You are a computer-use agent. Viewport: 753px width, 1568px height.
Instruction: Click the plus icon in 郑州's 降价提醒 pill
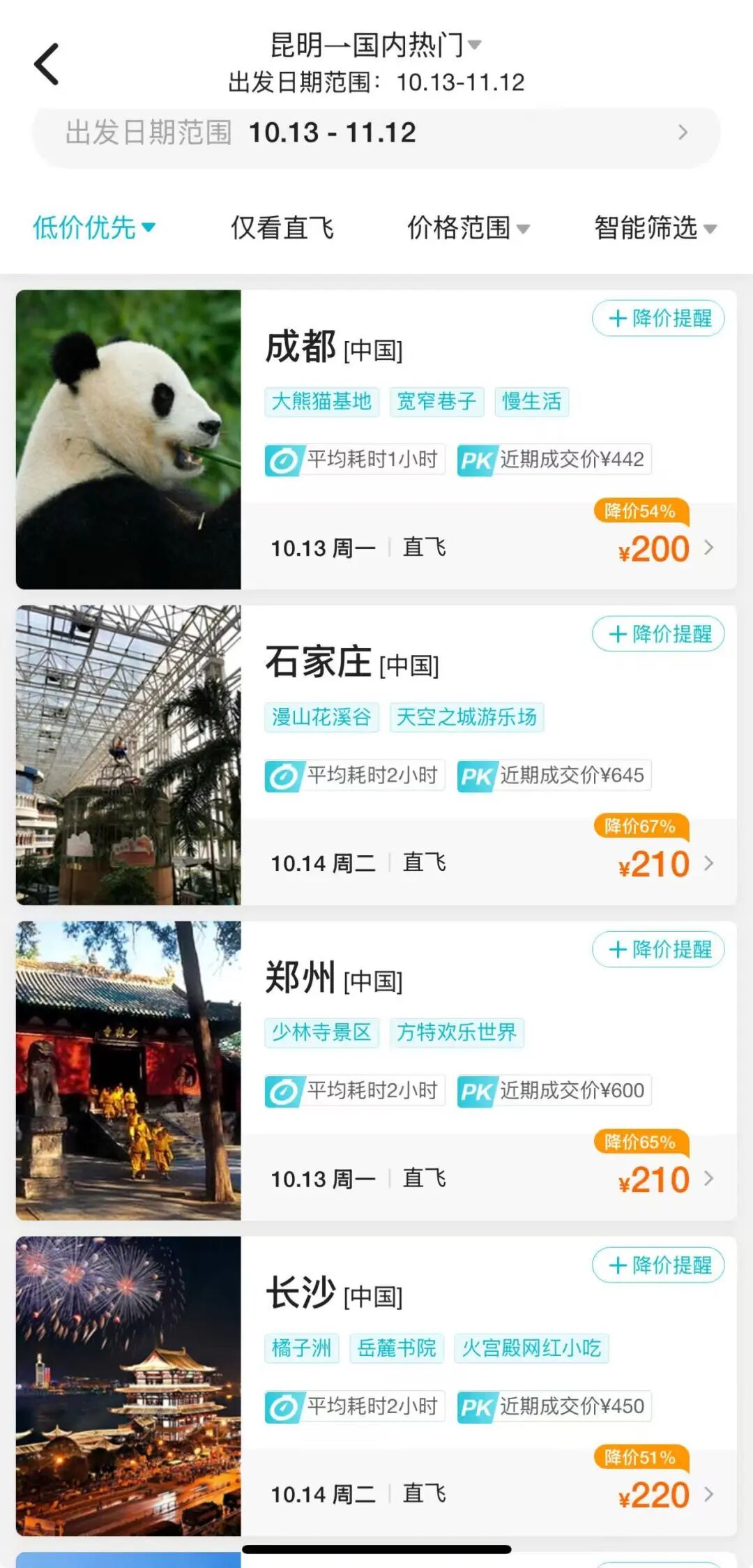click(x=616, y=949)
